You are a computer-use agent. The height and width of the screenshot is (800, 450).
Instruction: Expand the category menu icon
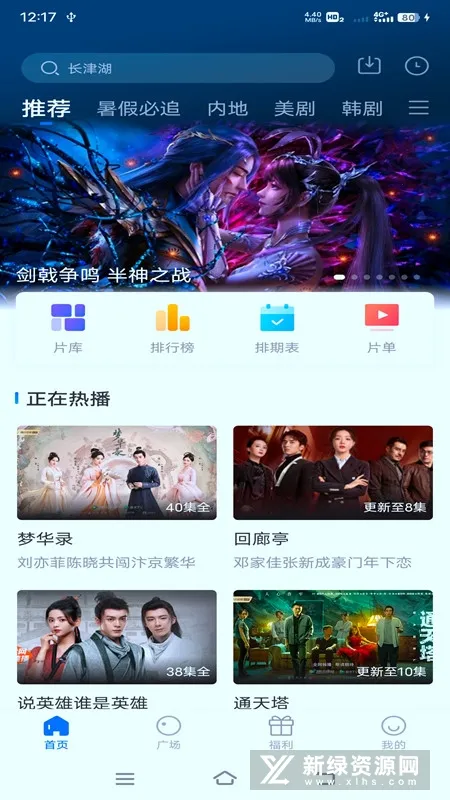point(419,108)
